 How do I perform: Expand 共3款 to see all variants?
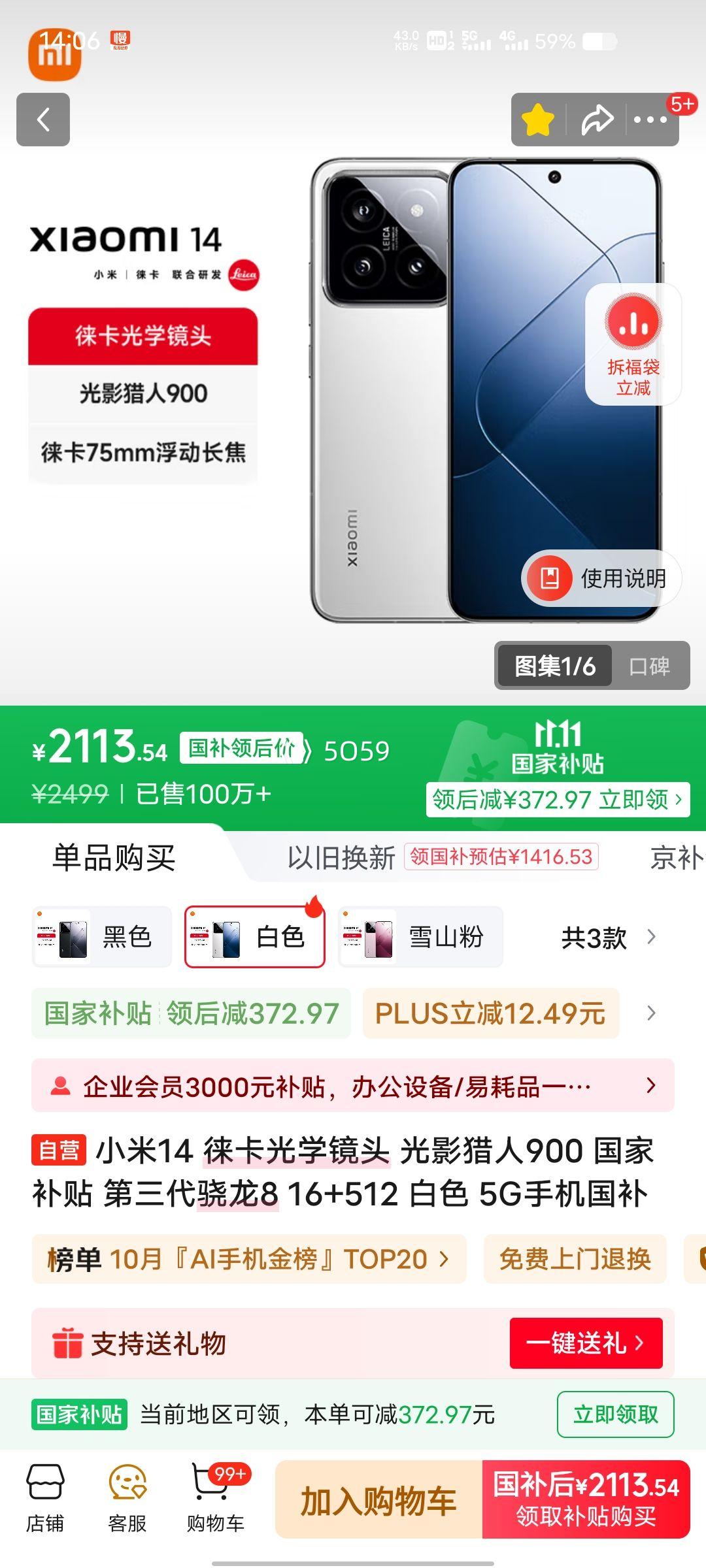599,937
